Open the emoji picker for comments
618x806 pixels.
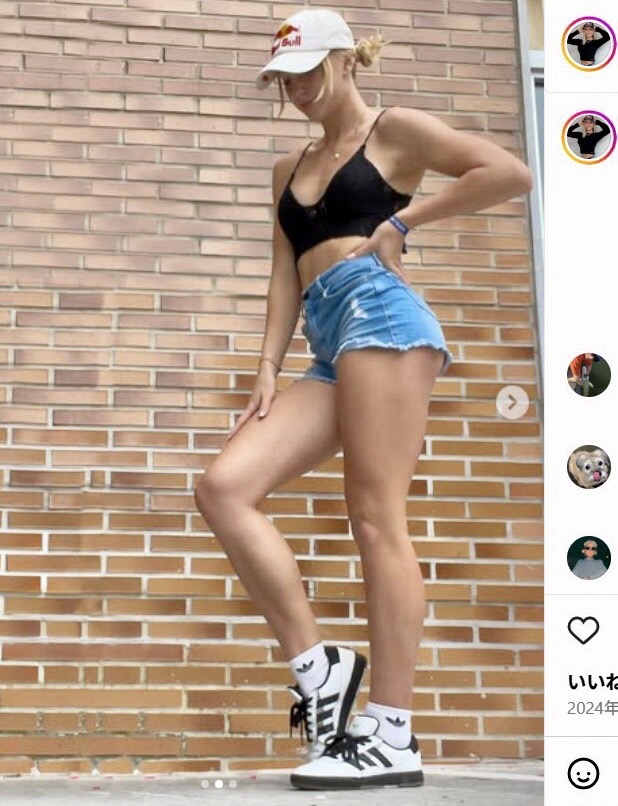tap(583, 772)
